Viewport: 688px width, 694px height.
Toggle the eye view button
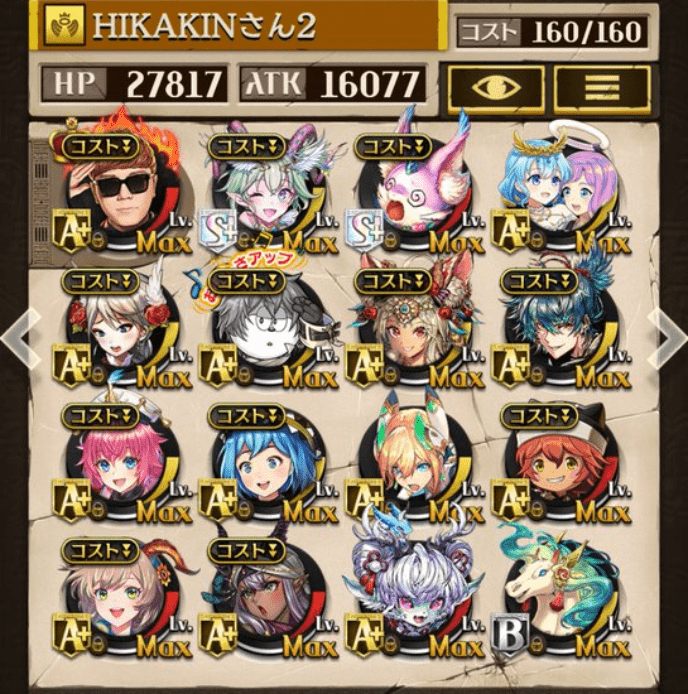[x=495, y=87]
